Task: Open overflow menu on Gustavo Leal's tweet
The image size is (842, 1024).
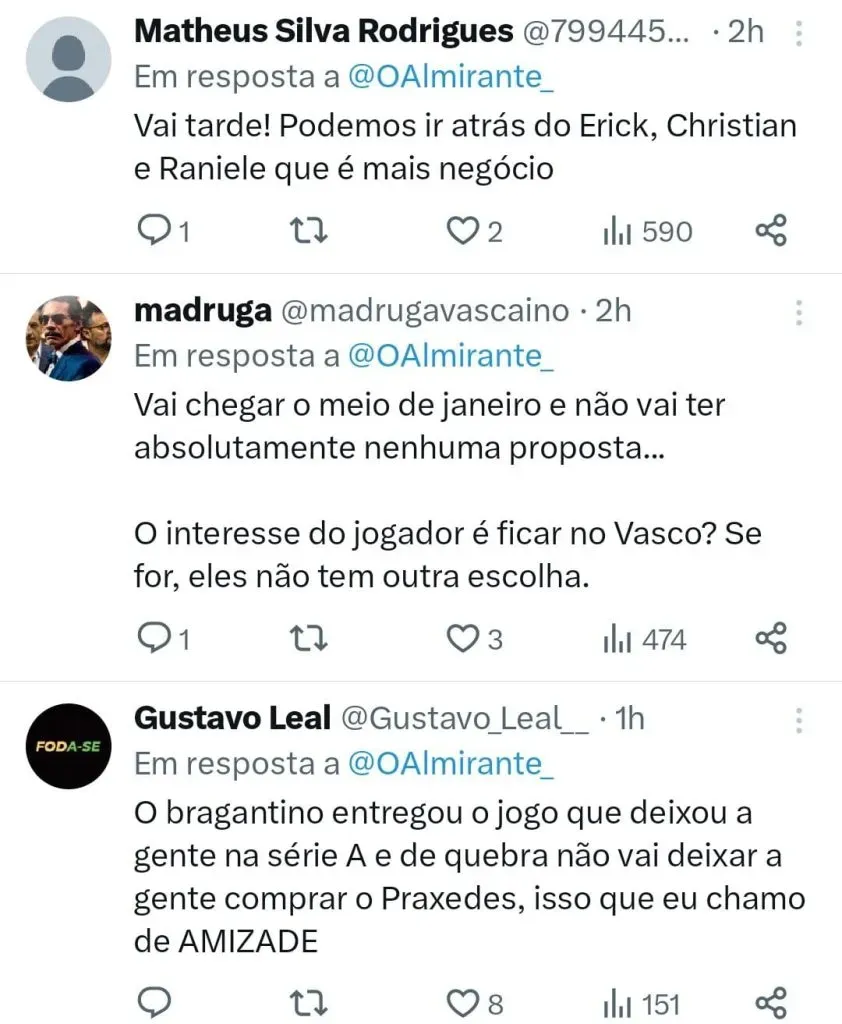Action: click(x=799, y=721)
